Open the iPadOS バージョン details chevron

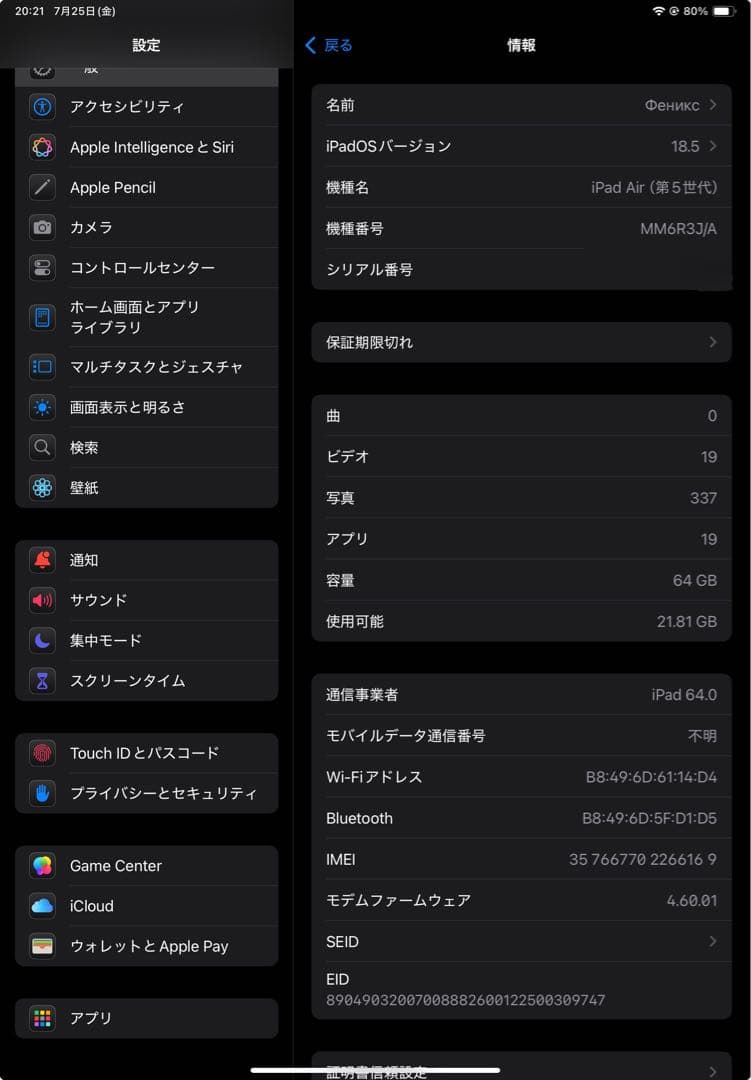(712, 146)
